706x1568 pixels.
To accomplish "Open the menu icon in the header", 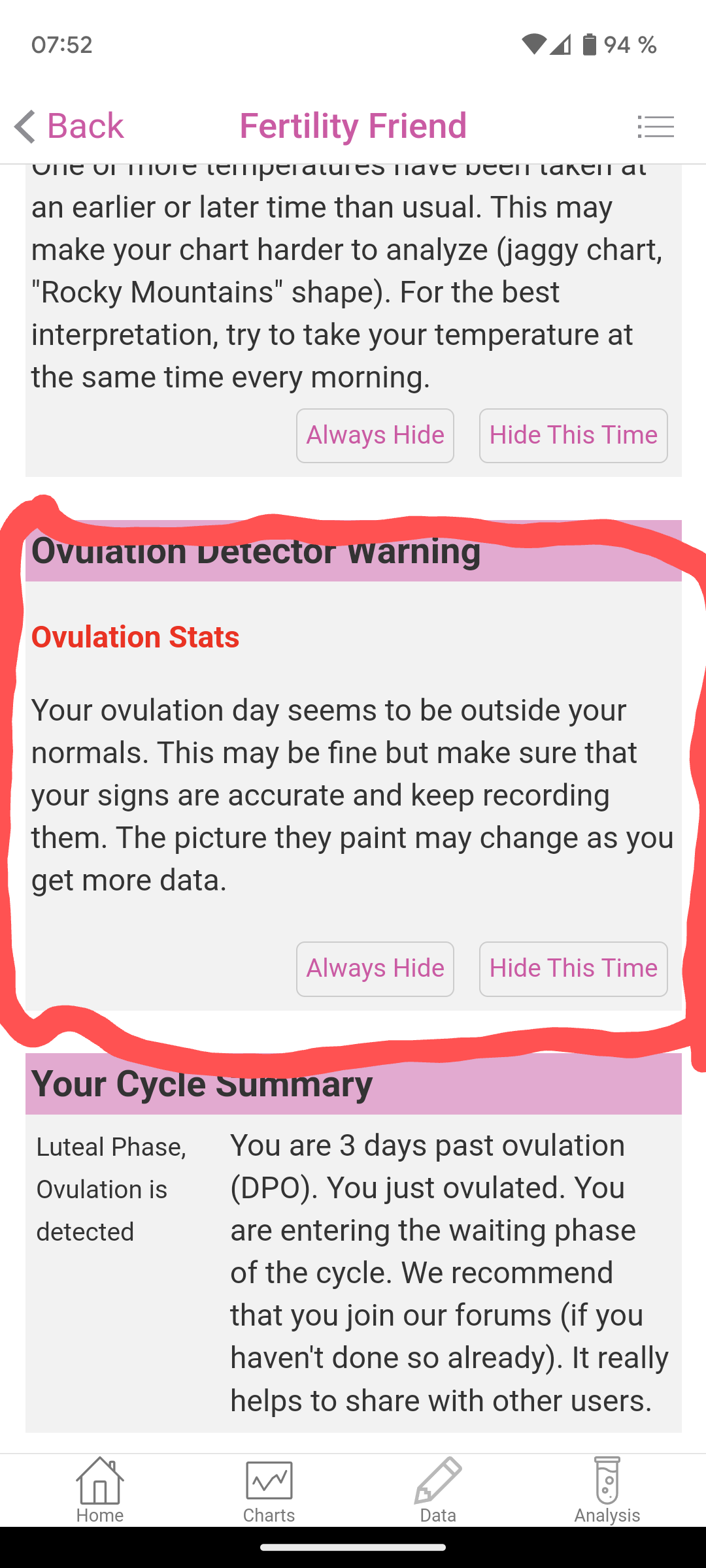I will [x=655, y=126].
